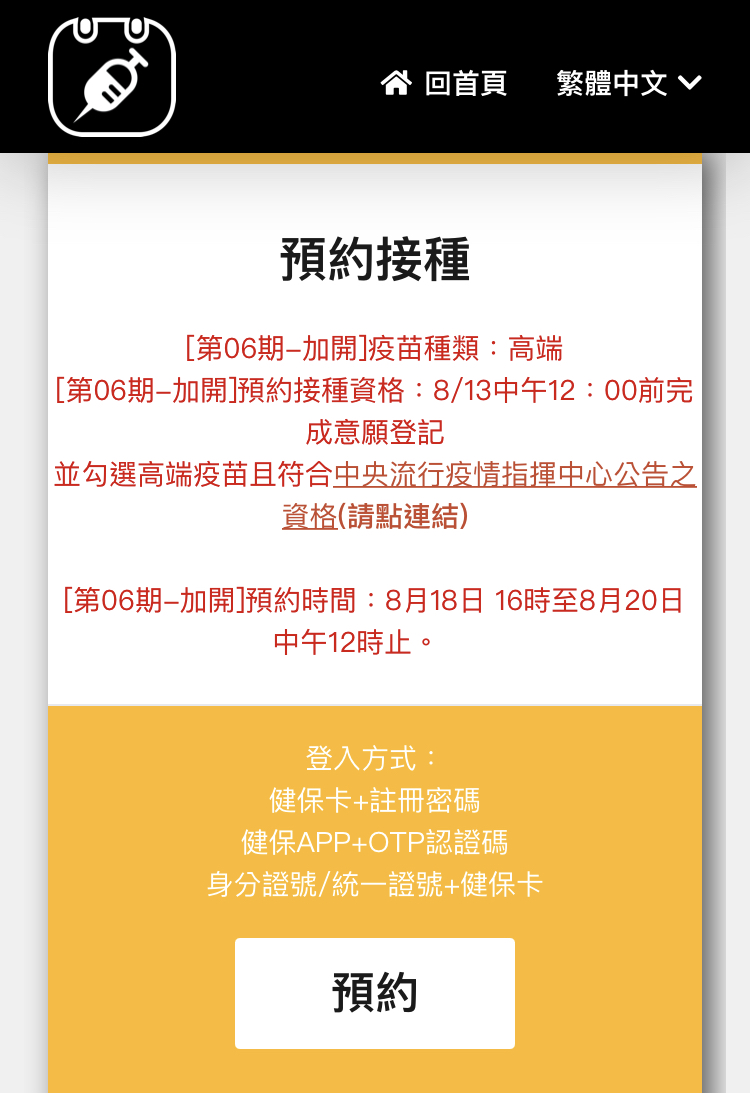Go back to 回首頁 home page
750x1093 pixels.
point(444,83)
